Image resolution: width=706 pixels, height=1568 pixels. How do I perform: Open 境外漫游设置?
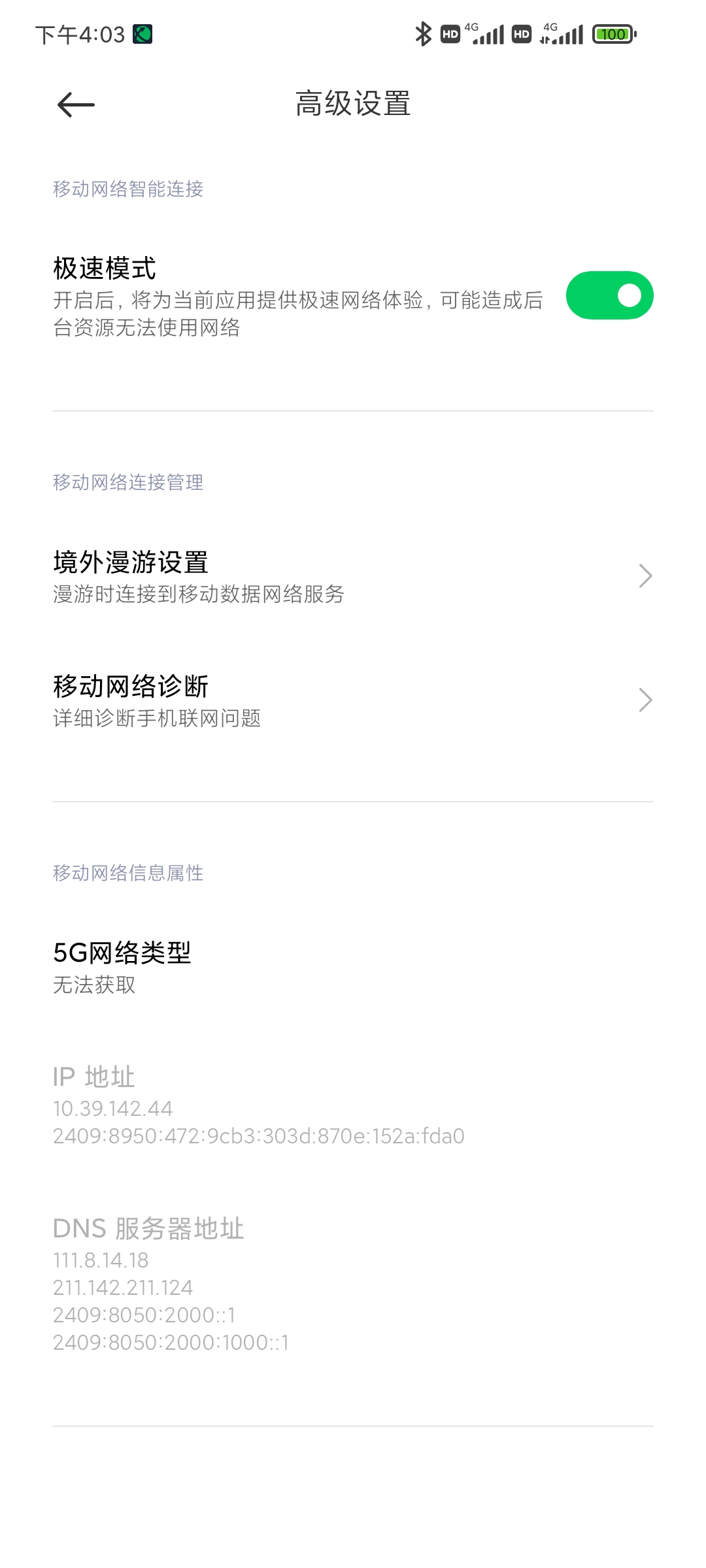pos(353,576)
